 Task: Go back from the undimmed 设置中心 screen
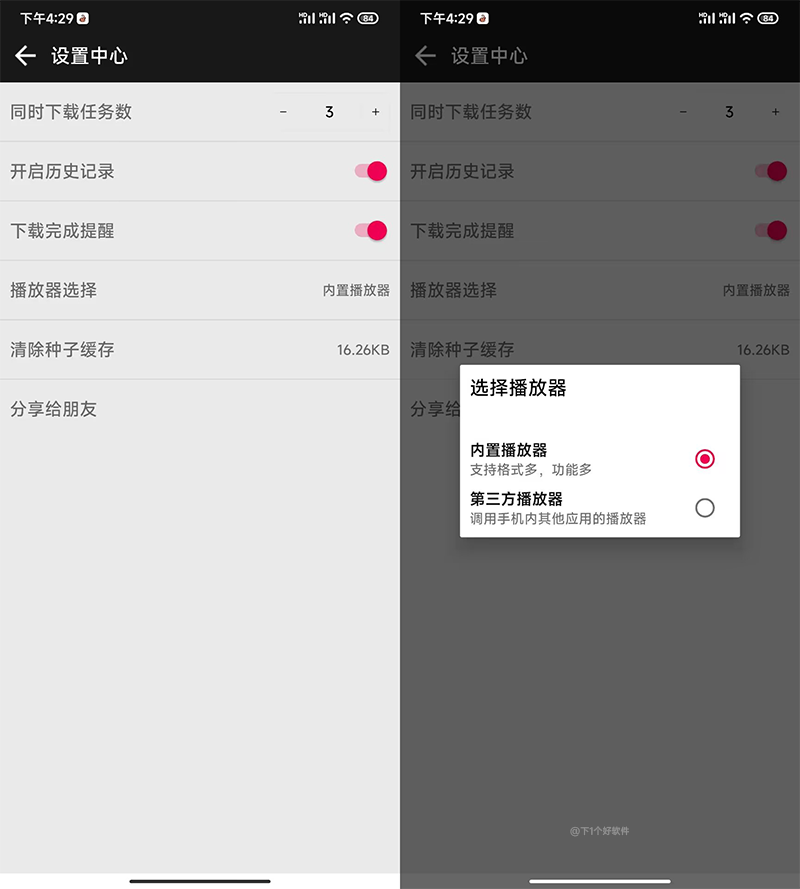[x=26, y=56]
